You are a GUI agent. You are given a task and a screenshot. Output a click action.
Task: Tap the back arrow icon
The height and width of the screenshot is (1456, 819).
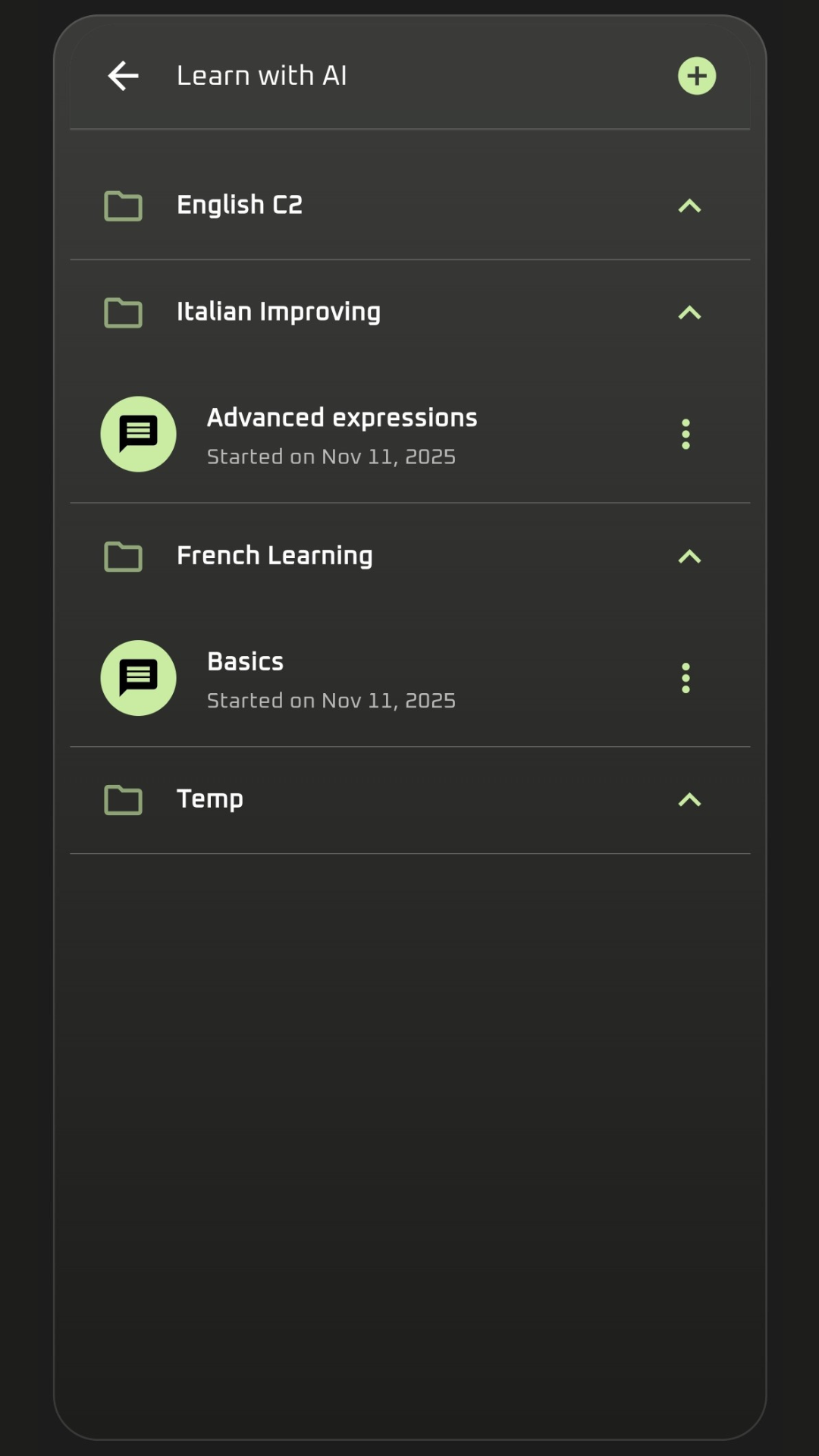(x=123, y=75)
